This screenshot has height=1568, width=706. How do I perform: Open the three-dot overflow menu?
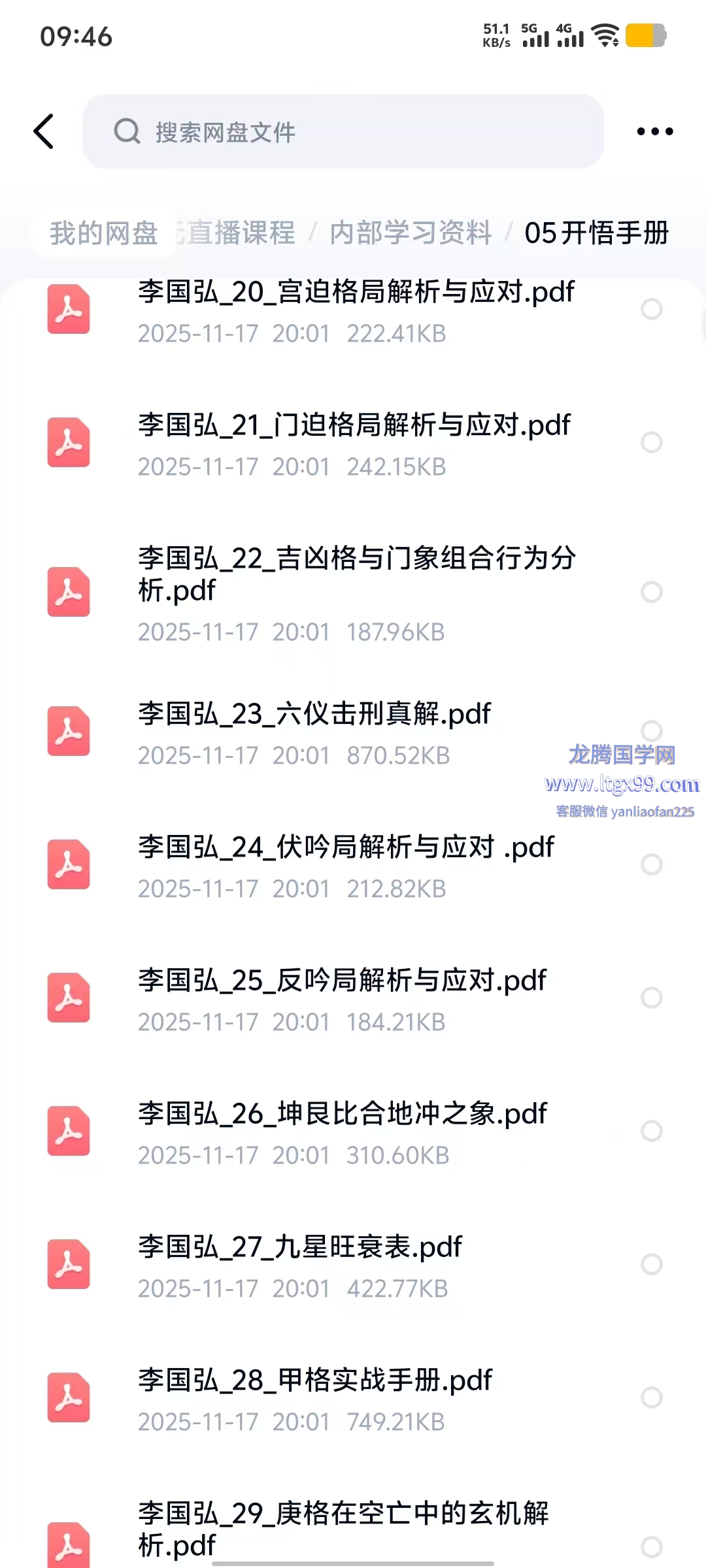[x=654, y=131]
